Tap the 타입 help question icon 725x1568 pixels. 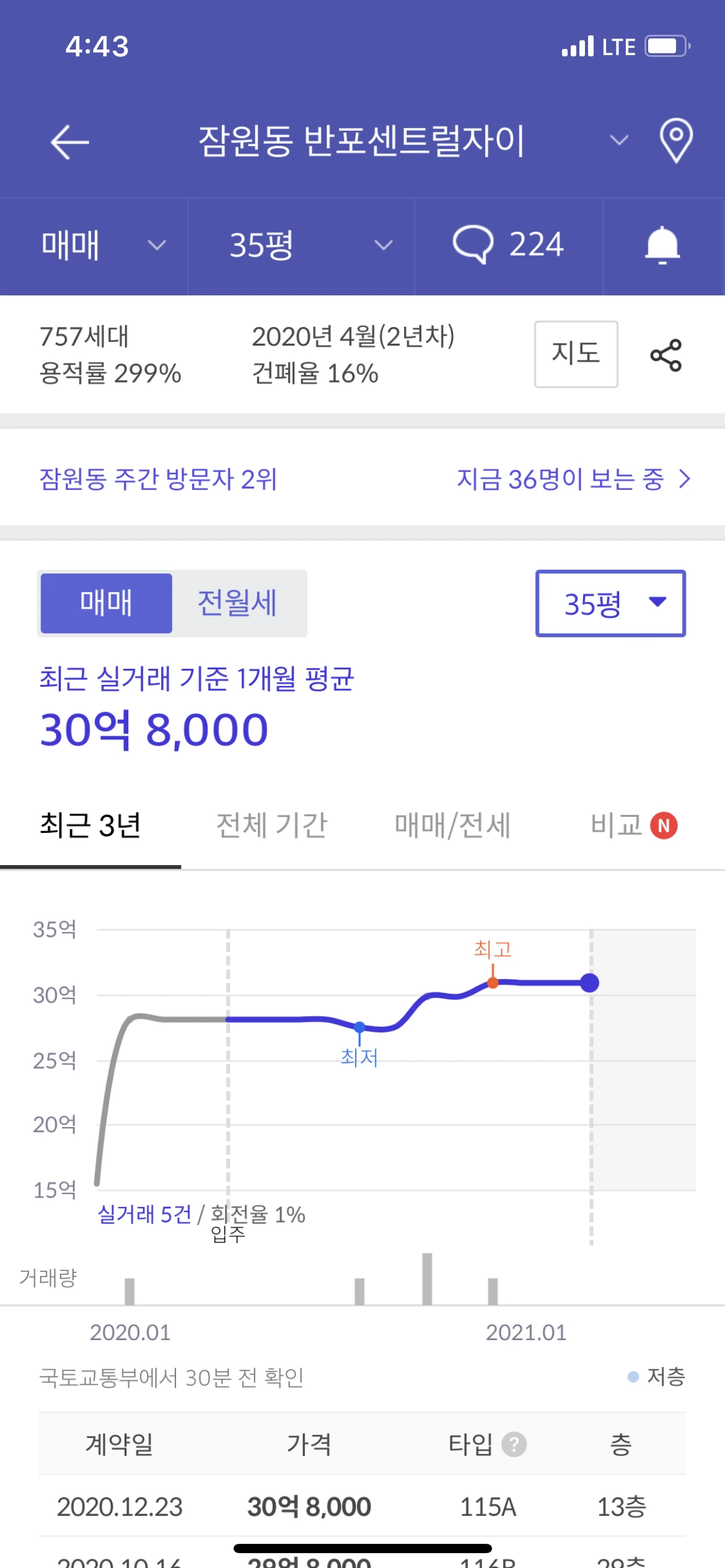coord(514,1445)
